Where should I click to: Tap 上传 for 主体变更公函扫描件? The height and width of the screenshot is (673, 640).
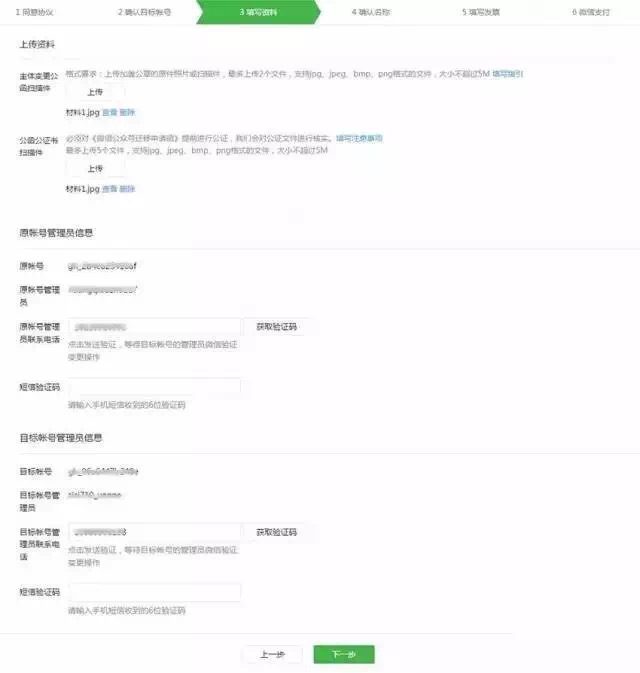pos(95,92)
